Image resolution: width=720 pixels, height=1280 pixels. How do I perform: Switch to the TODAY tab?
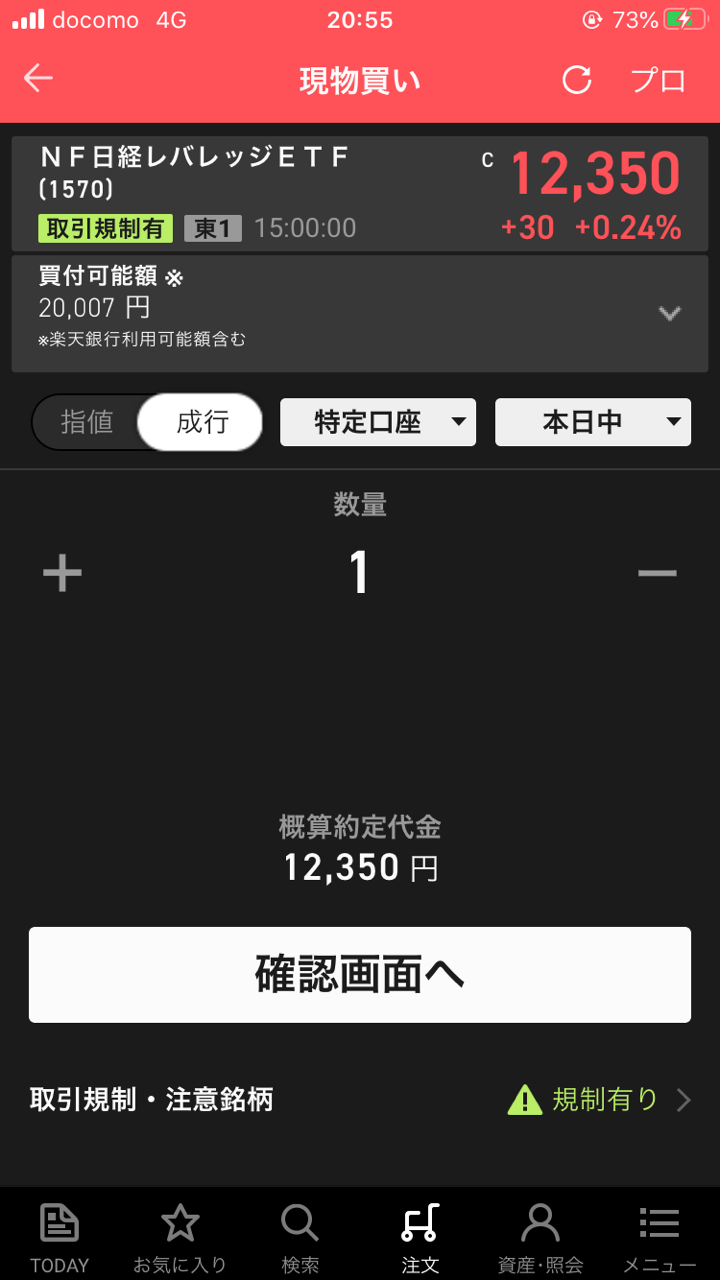point(60,1237)
